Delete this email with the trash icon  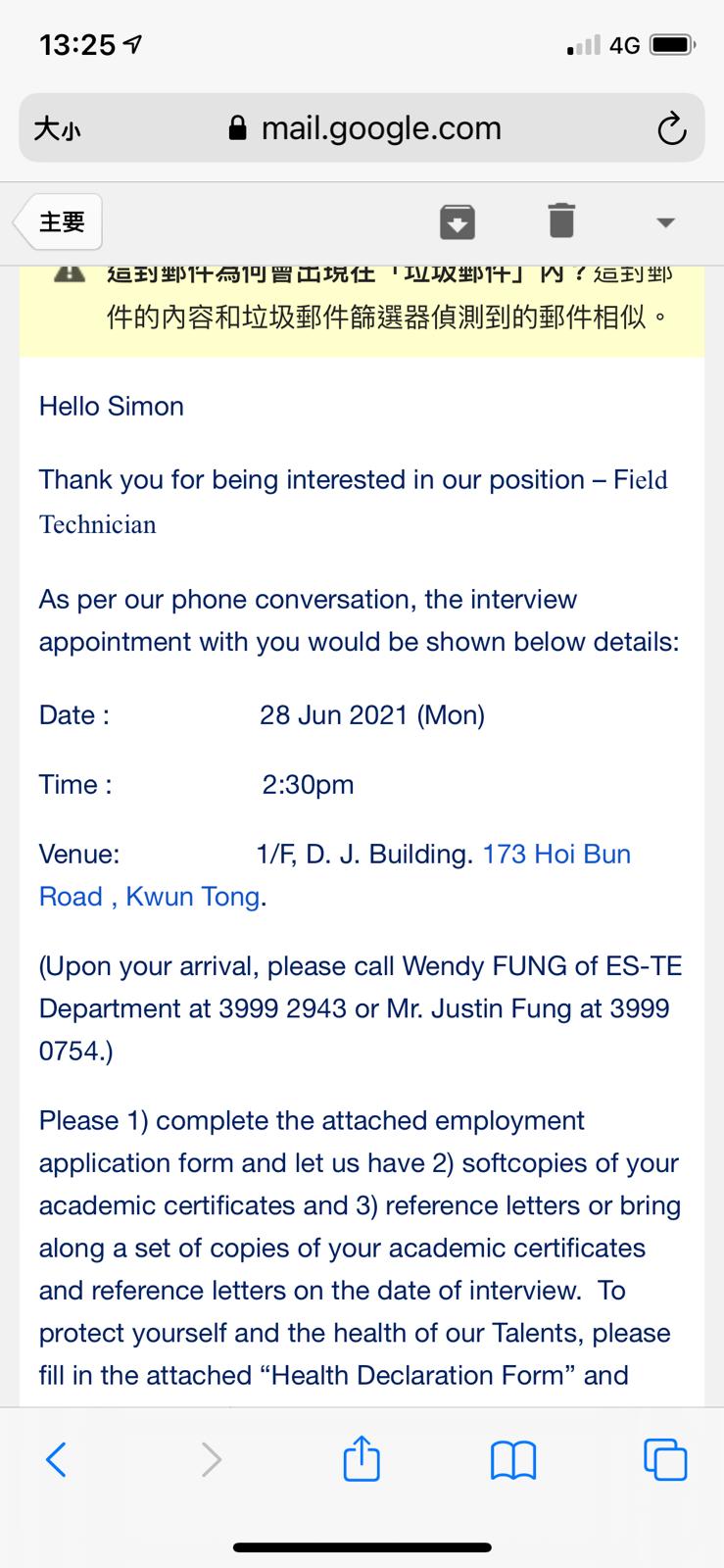(x=561, y=220)
